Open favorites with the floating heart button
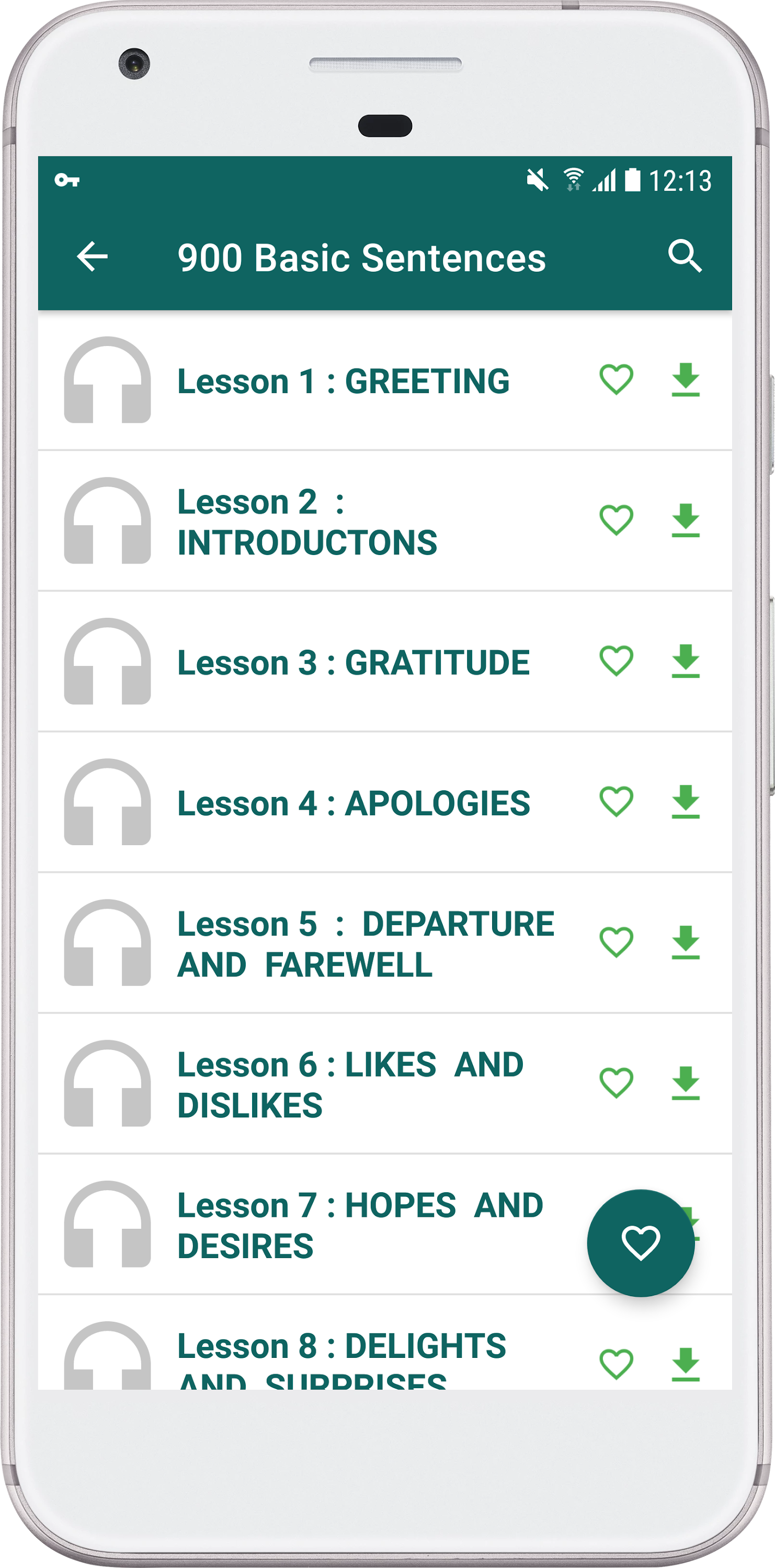The height and width of the screenshot is (1568, 775). click(641, 1243)
